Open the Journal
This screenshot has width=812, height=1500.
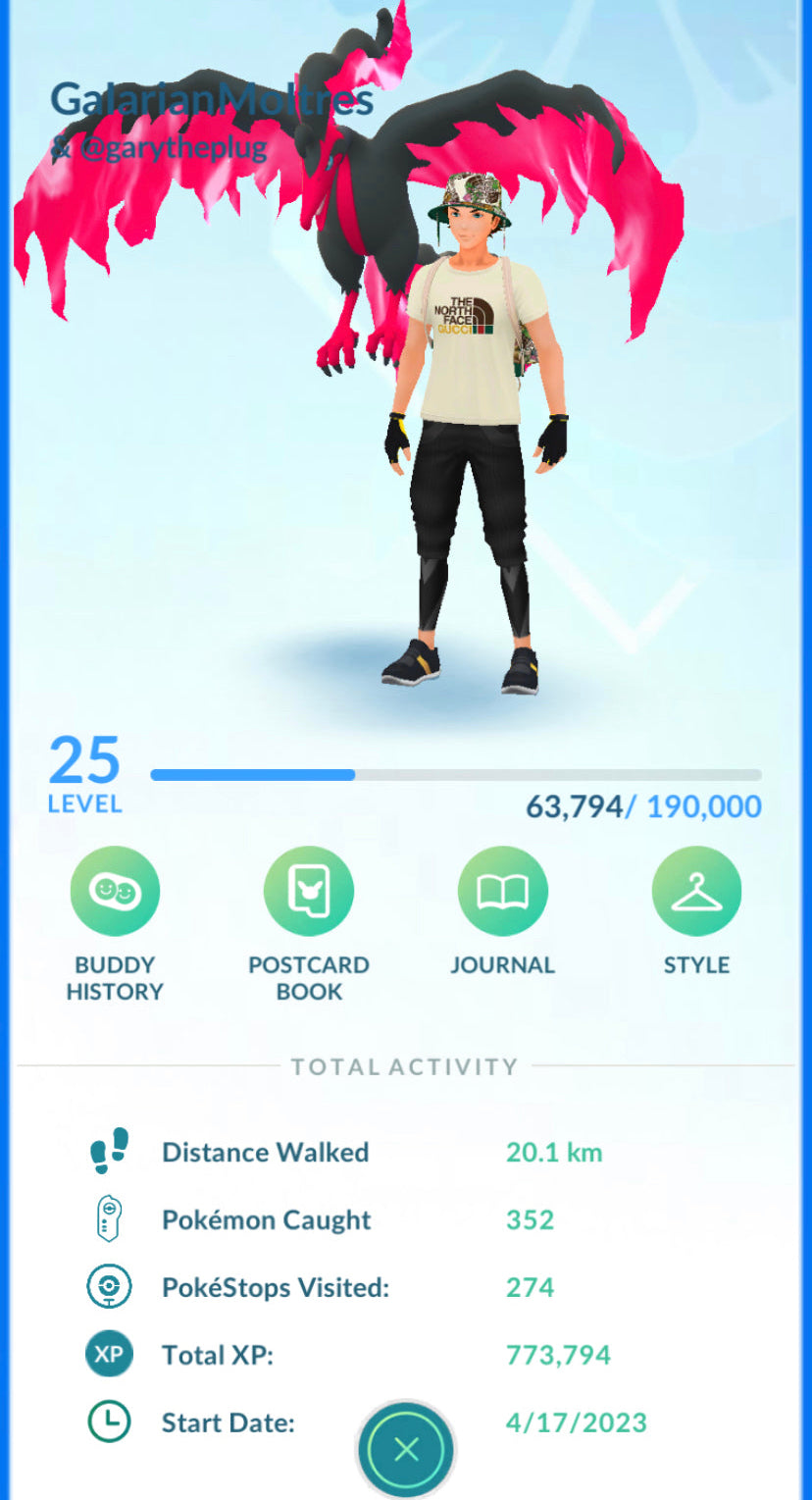point(502,891)
